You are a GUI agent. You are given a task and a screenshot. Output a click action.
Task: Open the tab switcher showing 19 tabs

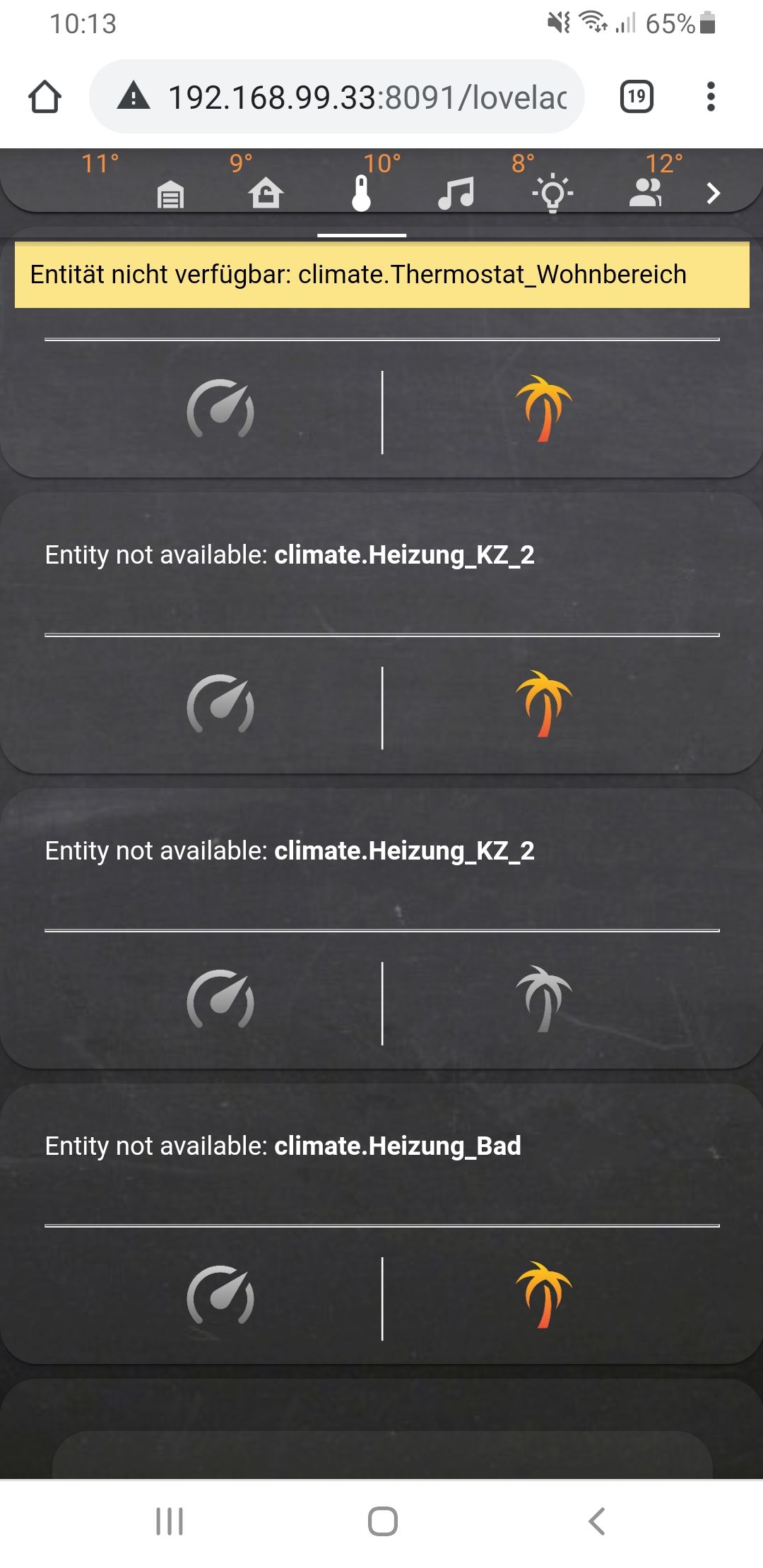click(x=637, y=97)
